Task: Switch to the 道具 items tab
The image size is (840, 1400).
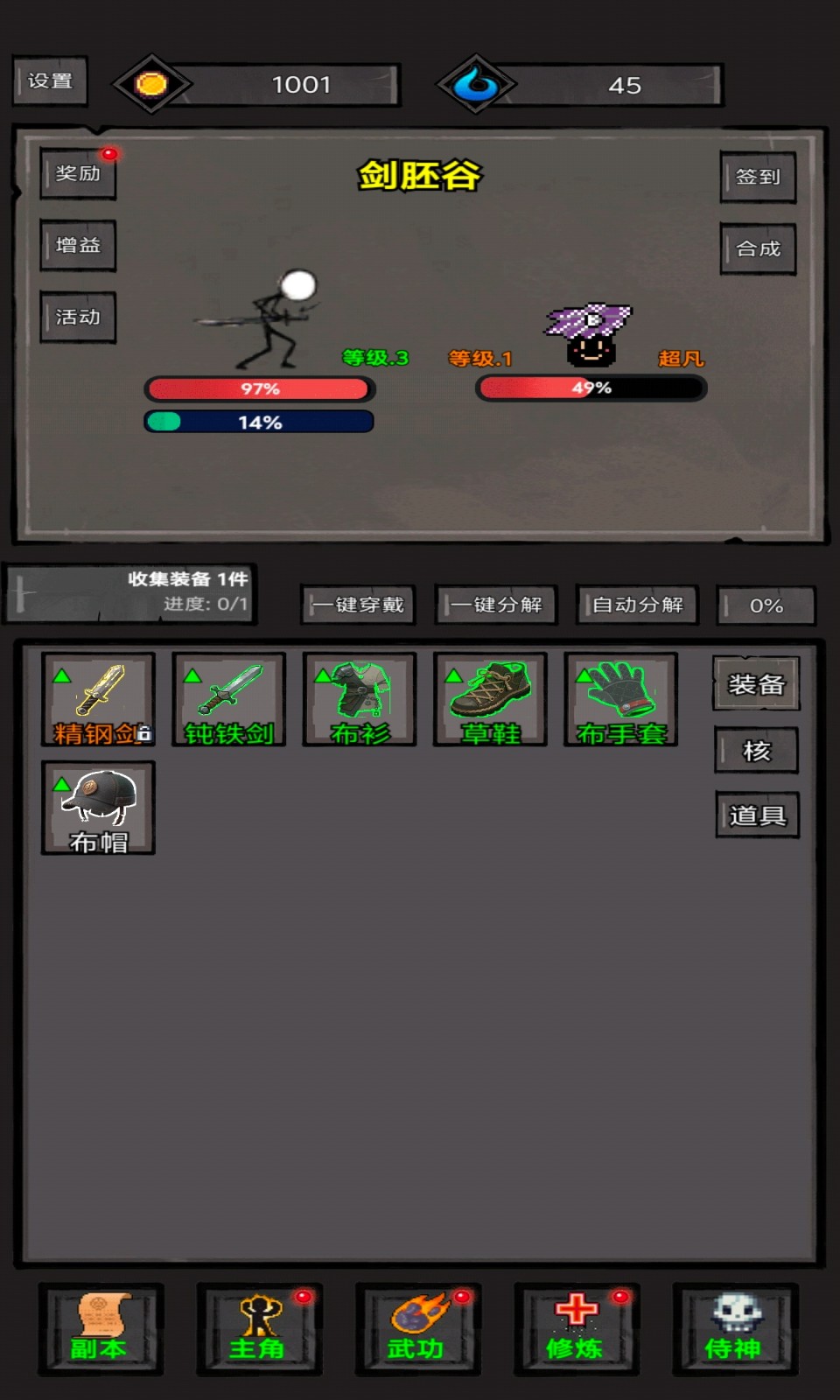Action: 757,815
